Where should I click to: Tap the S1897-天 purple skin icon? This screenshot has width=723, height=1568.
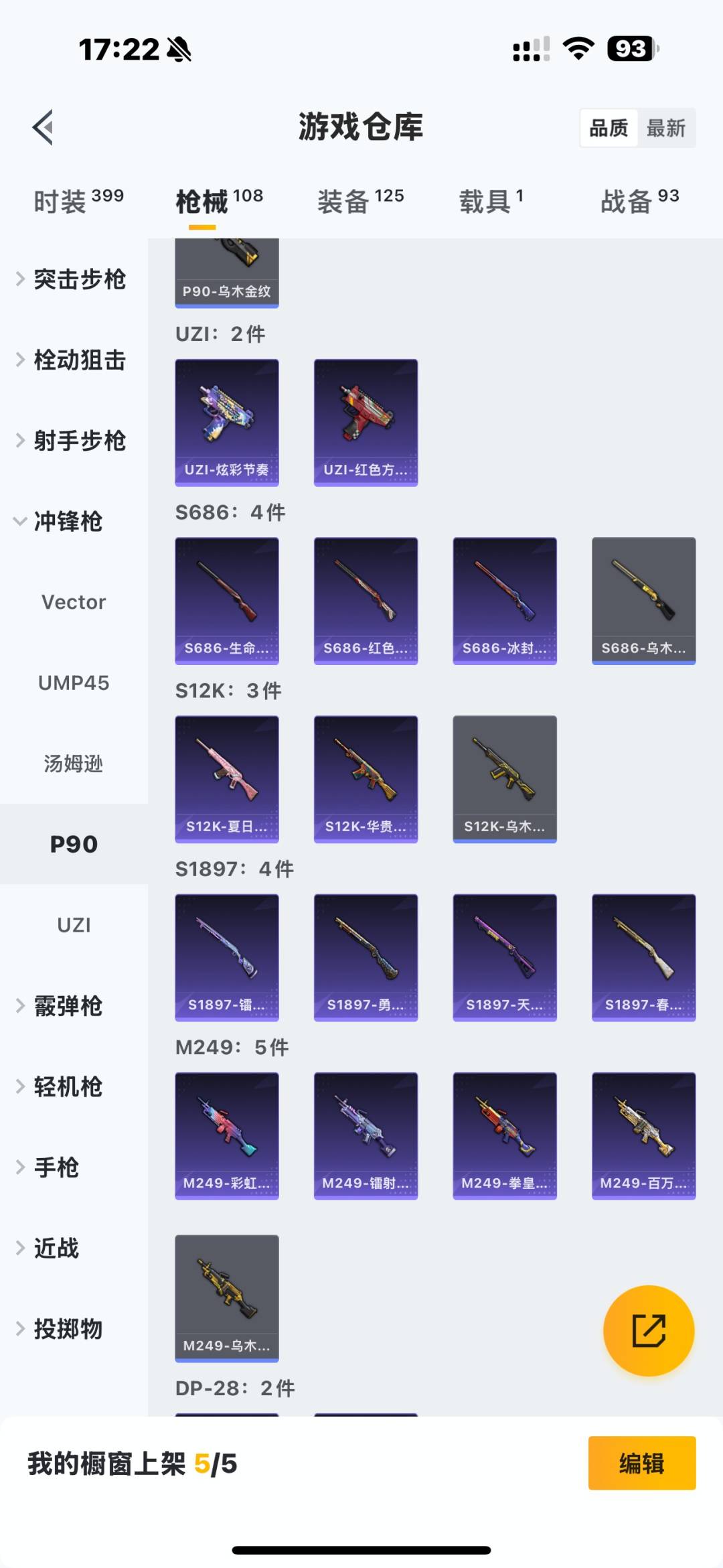coord(505,958)
